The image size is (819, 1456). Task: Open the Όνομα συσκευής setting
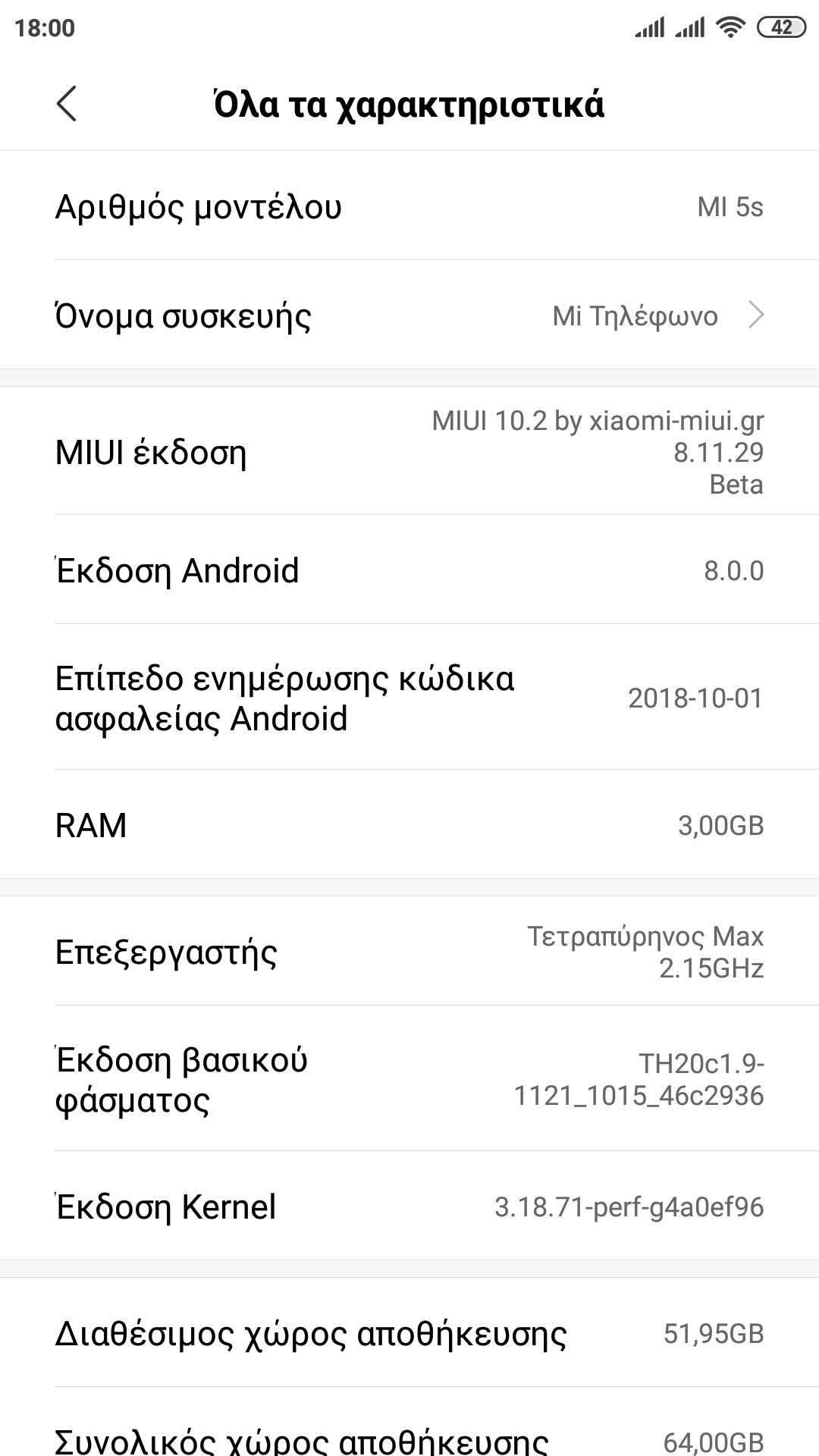409,315
